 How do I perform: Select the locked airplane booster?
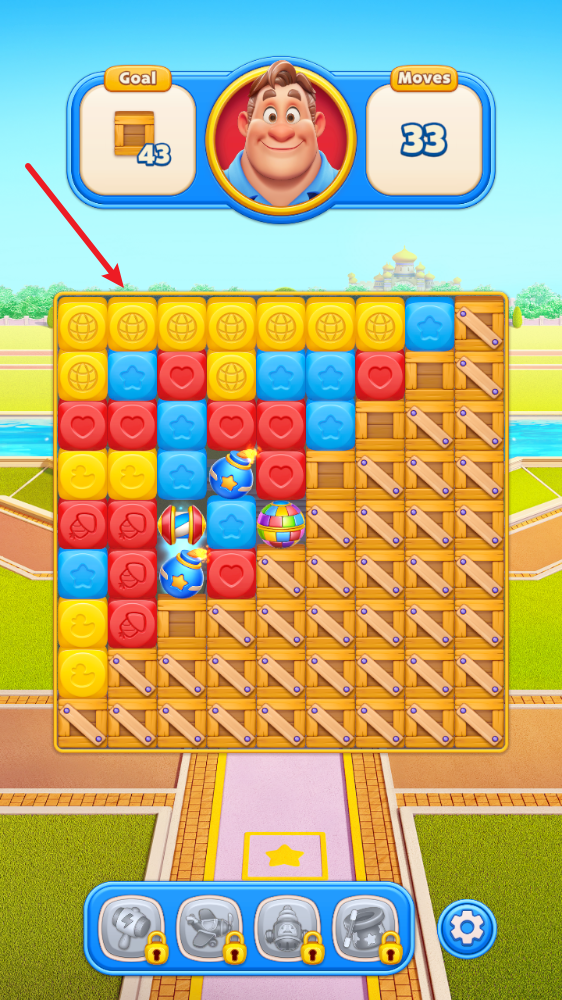210,928
